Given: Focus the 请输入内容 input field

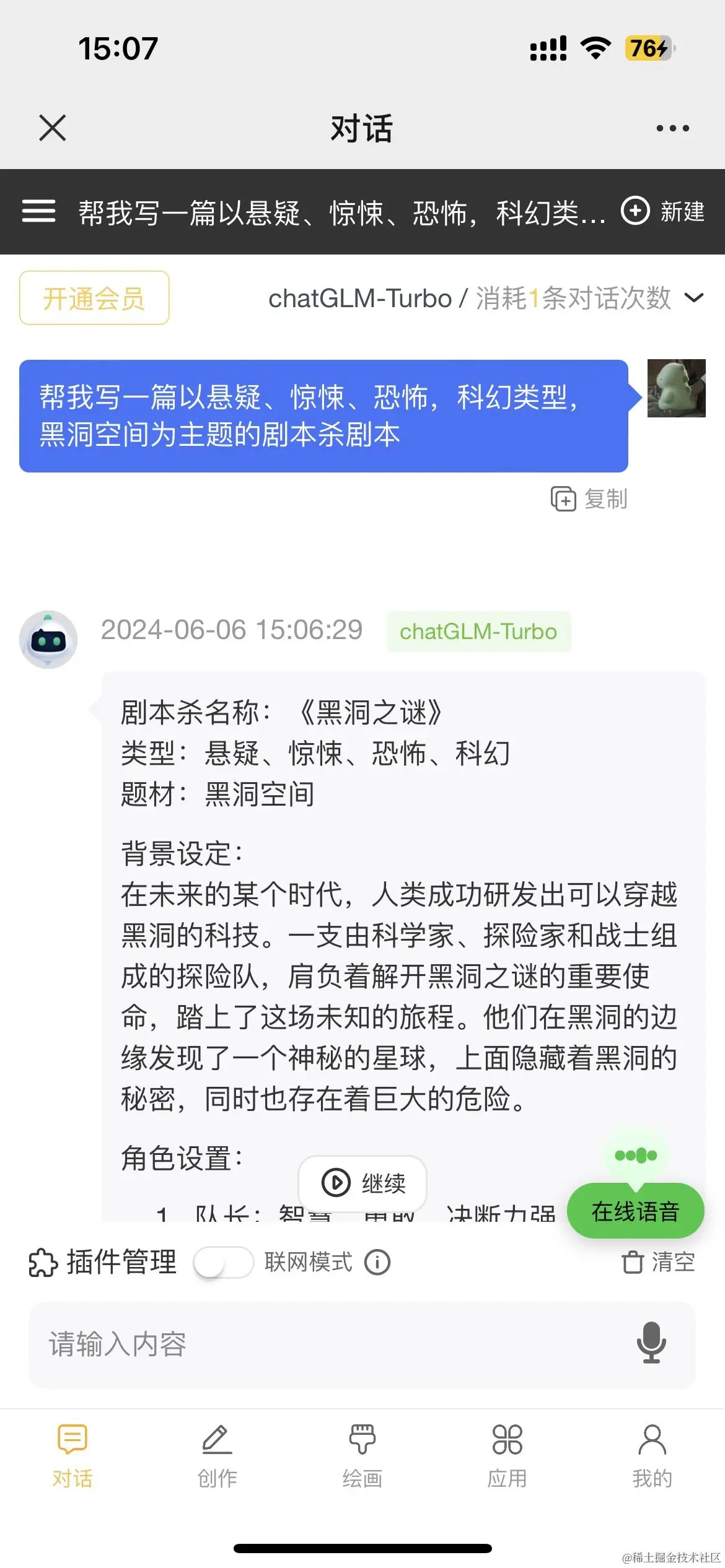Looking at the screenshot, I should click(322, 1344).
